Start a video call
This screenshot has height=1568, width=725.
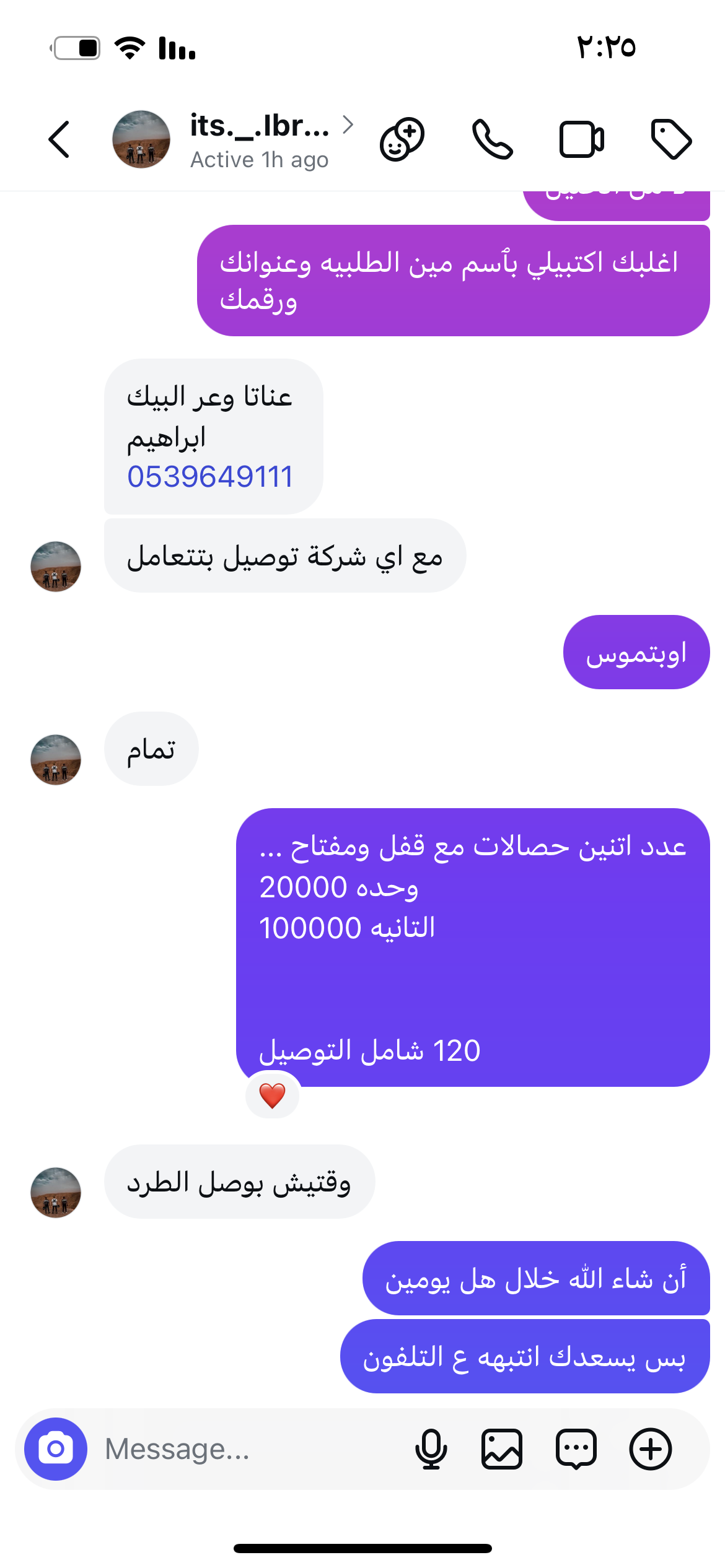pyautogui.click(x=581, y=139)
